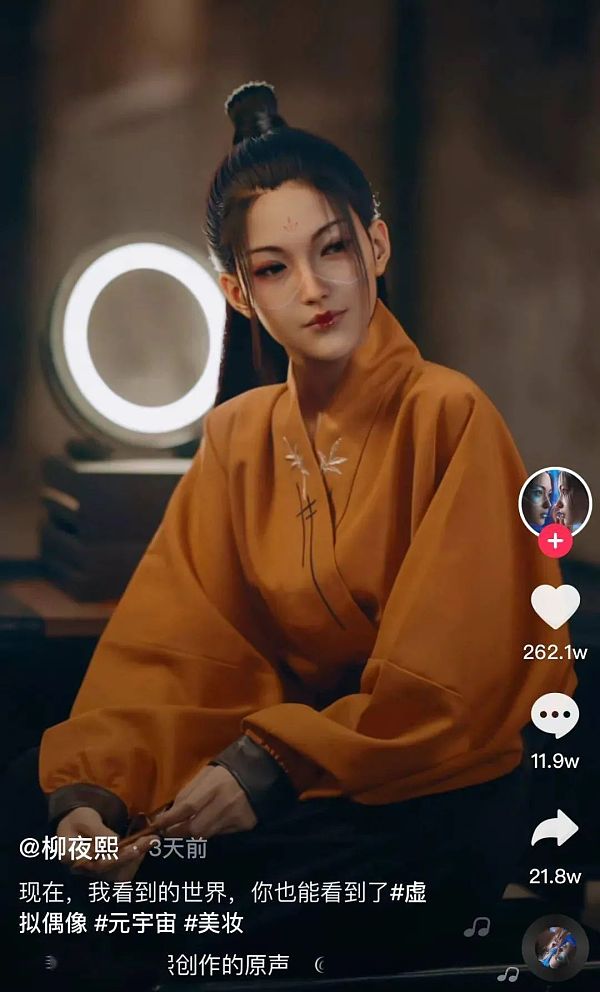Share this video using the arrow
The image size is (600, 992).
555,828
